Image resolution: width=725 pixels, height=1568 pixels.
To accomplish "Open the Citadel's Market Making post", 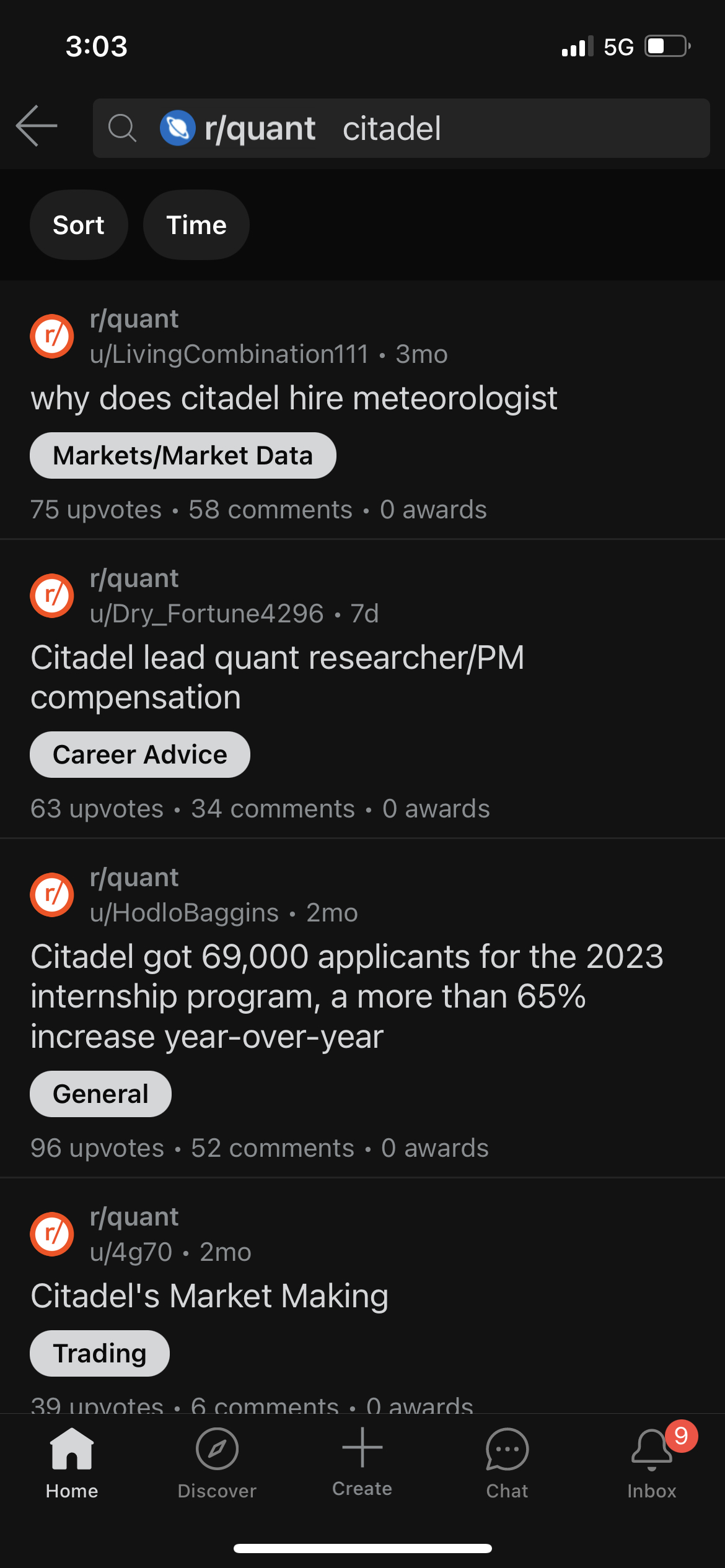I will tap(209, 1296).
